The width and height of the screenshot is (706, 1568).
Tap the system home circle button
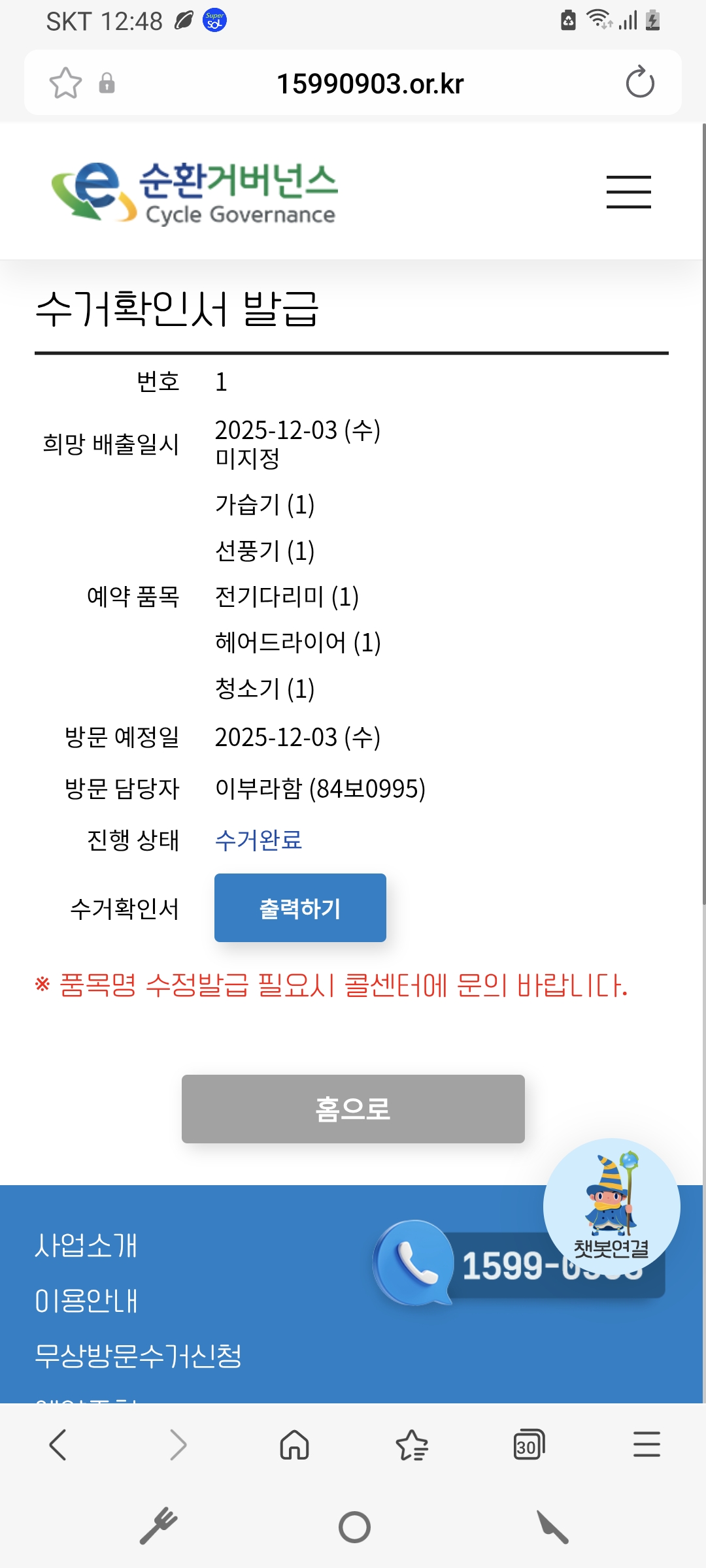pyautogui.click(x=354, y=1527)
